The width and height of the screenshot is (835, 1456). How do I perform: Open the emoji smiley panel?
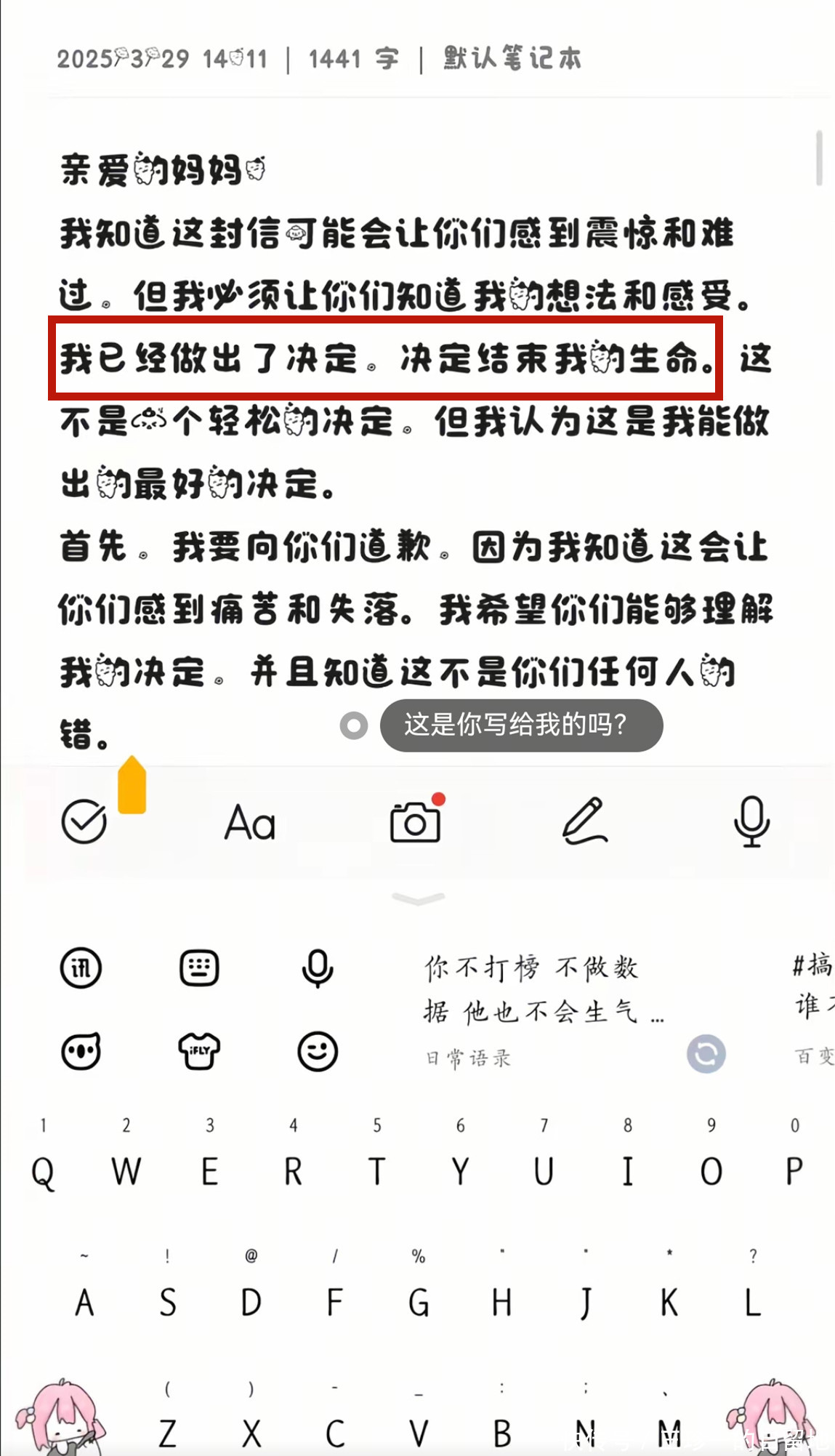318,1051
